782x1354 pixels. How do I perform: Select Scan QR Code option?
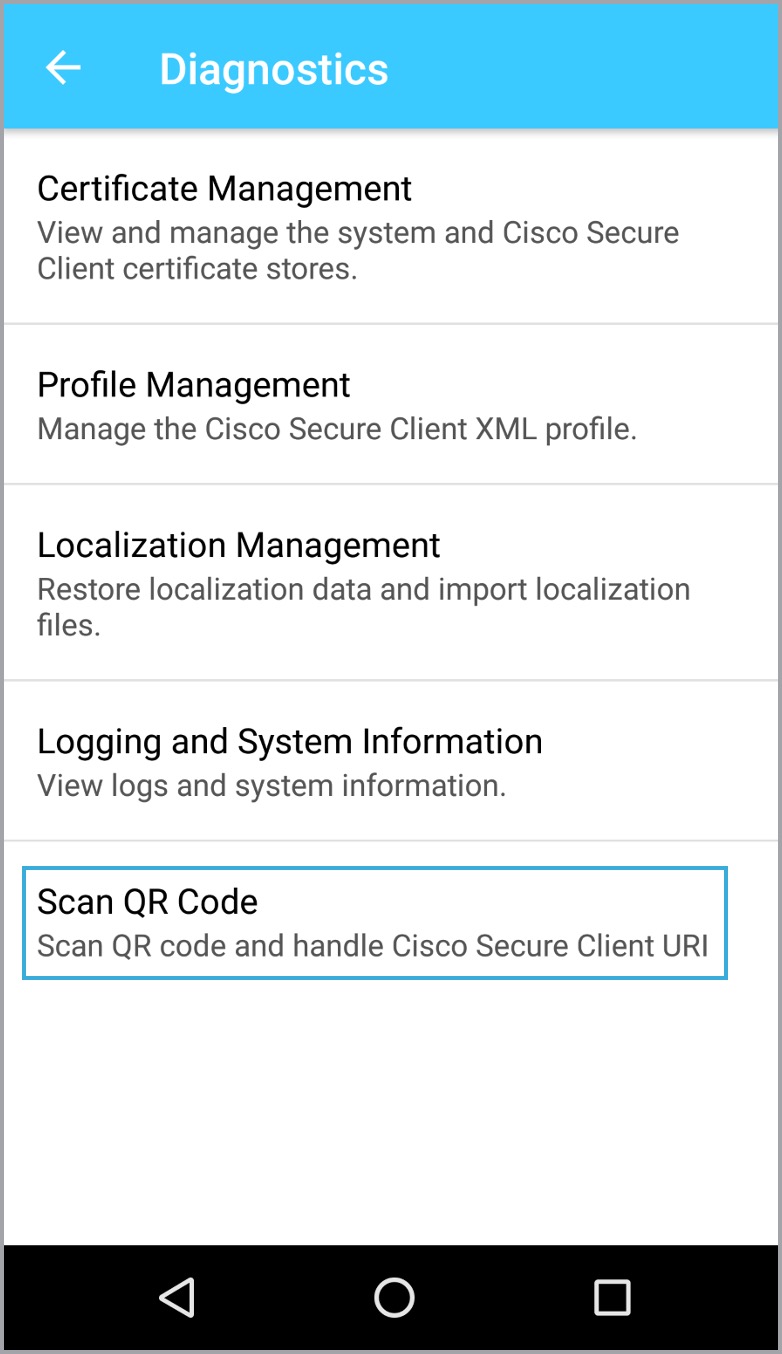point(375,922)
